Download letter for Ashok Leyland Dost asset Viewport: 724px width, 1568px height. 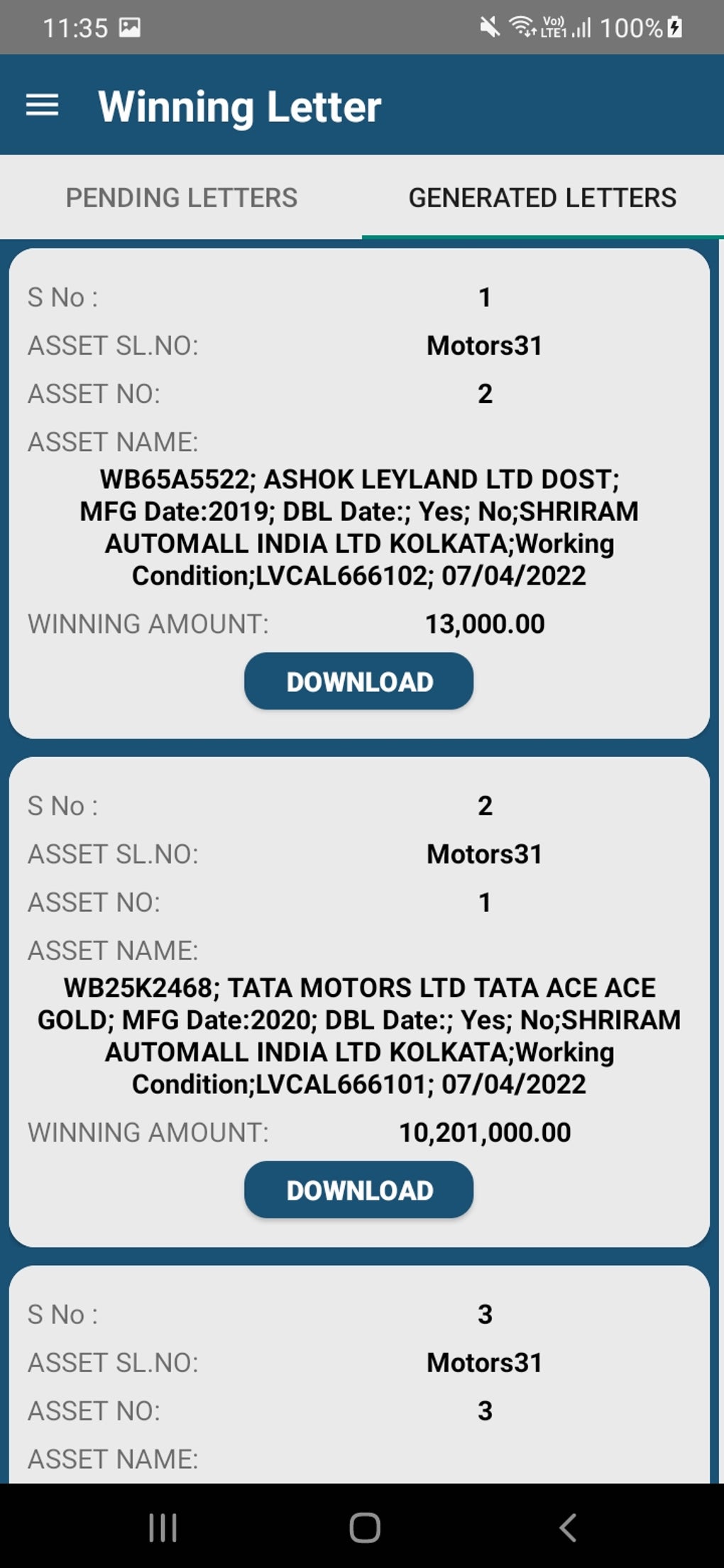click(x=358, y=682)
